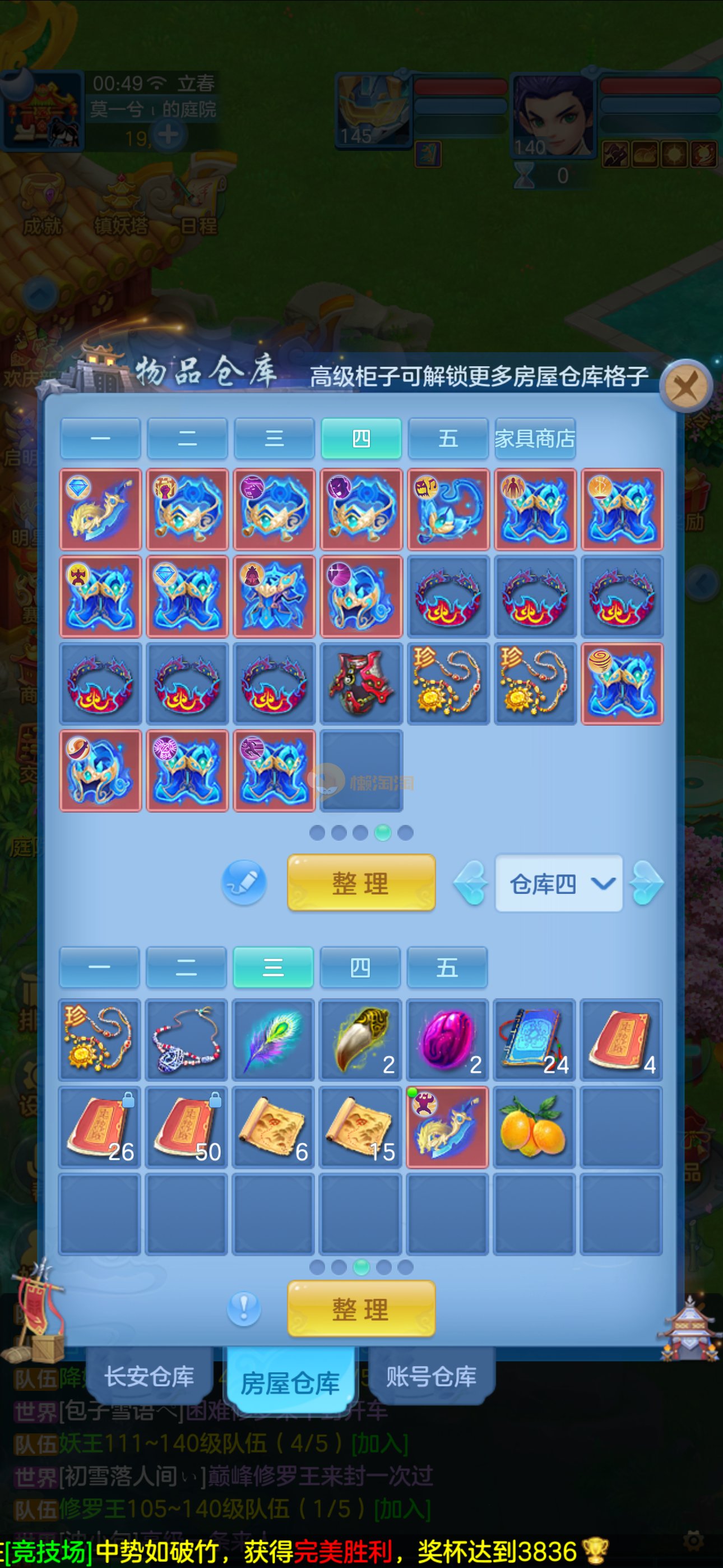
Task: Switch to bag page 五 in the lower row
Action: (x=447, y=967)
